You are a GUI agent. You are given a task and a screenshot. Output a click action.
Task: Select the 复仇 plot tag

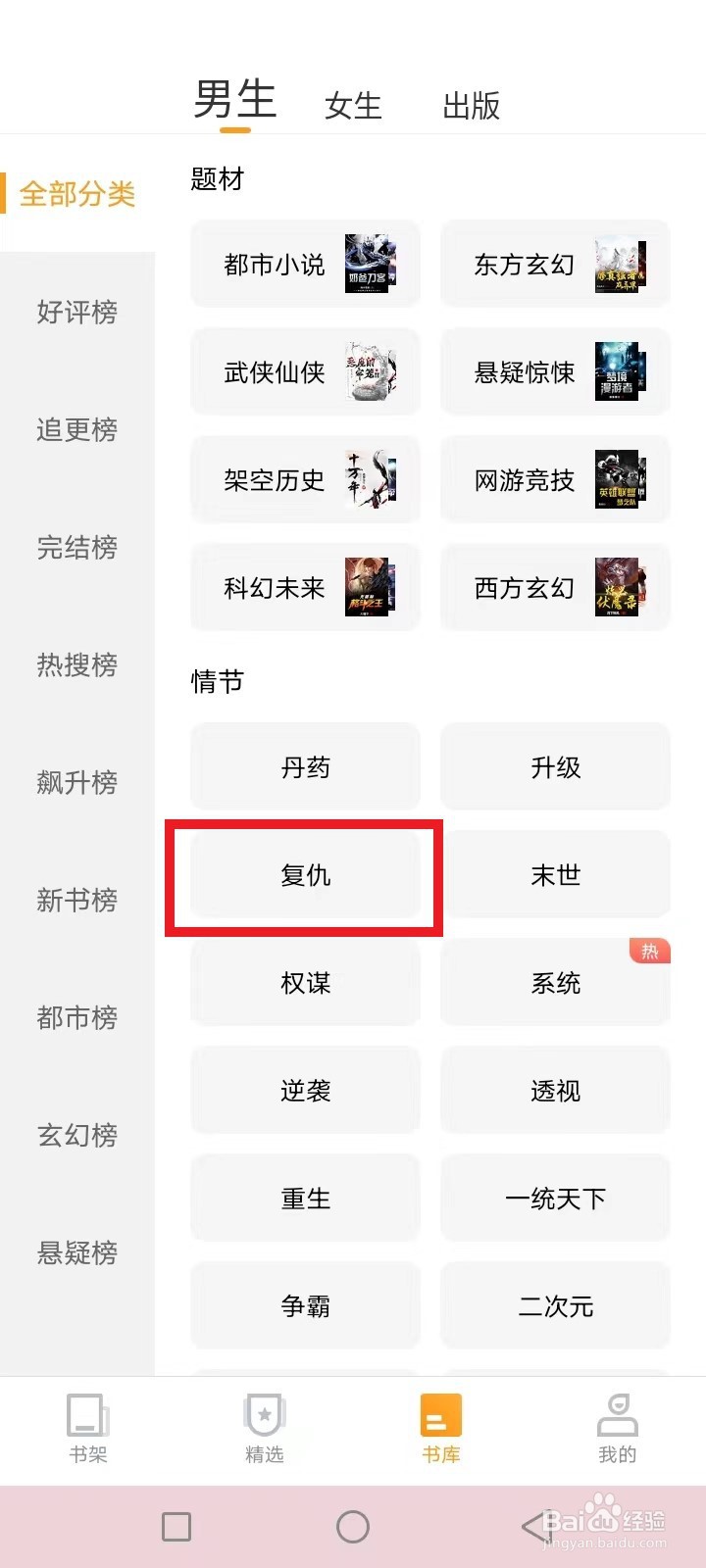pyautogui.click(x=305, y=875)
